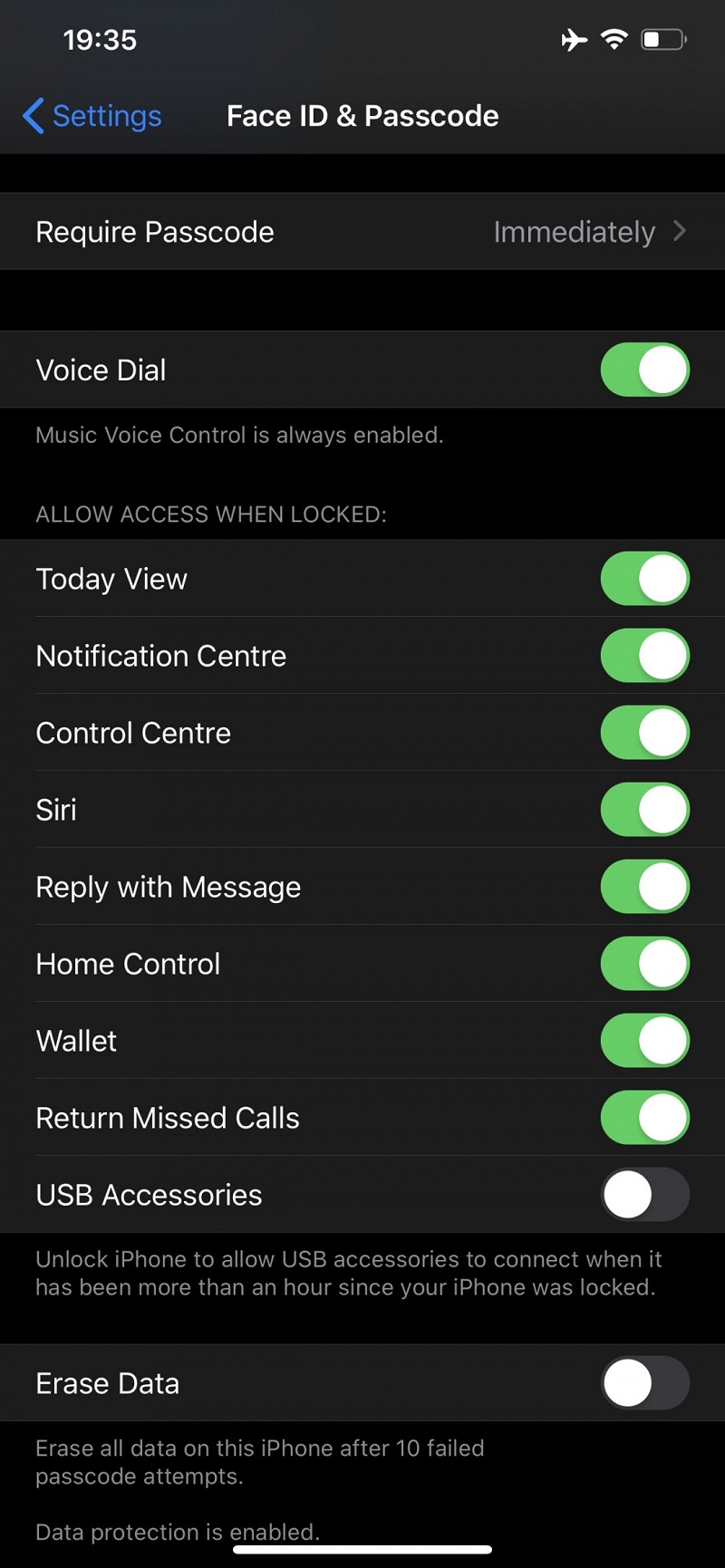Screen dimensions: 725x1568
Task: Tap the Wi-Fi icon in status bar
Action: click(614, 39)
